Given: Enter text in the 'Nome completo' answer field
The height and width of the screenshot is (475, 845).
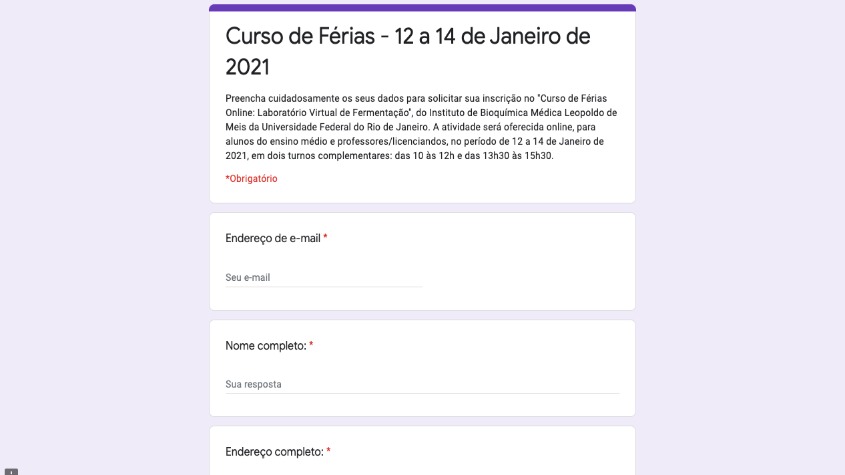Looking at the screenshot, I should tap(421, 384).
